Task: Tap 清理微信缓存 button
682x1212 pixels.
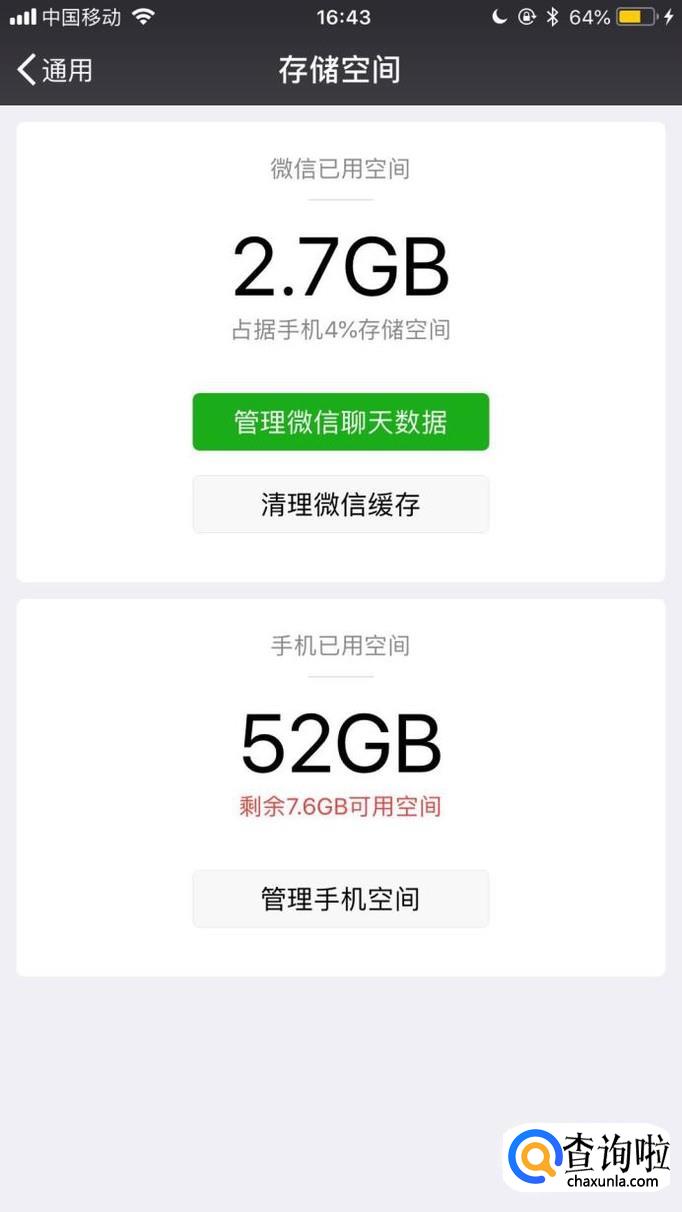Action: coord(340,504)
